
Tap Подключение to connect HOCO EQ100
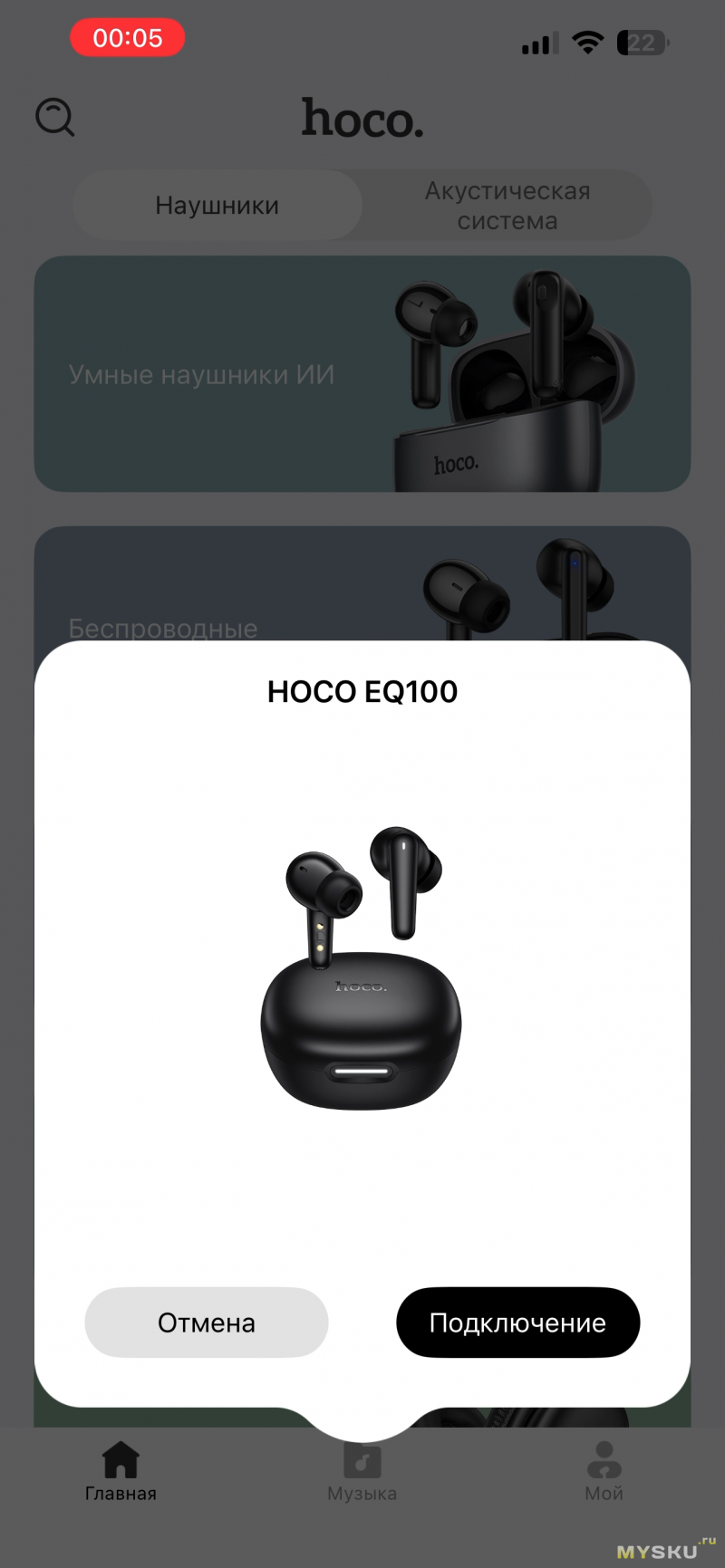click(x=518, y=1323)
